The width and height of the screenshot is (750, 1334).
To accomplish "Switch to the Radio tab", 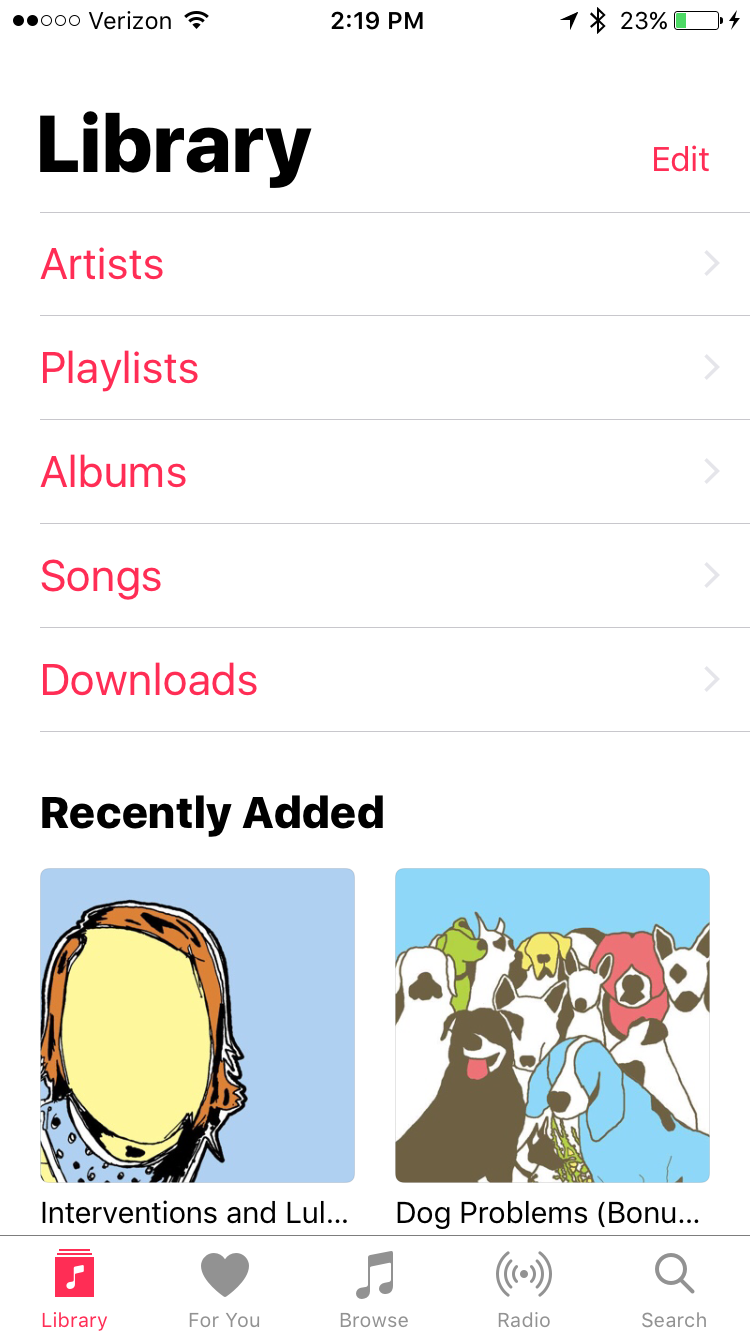I will pyautogui.click(x=524, y=1290).
